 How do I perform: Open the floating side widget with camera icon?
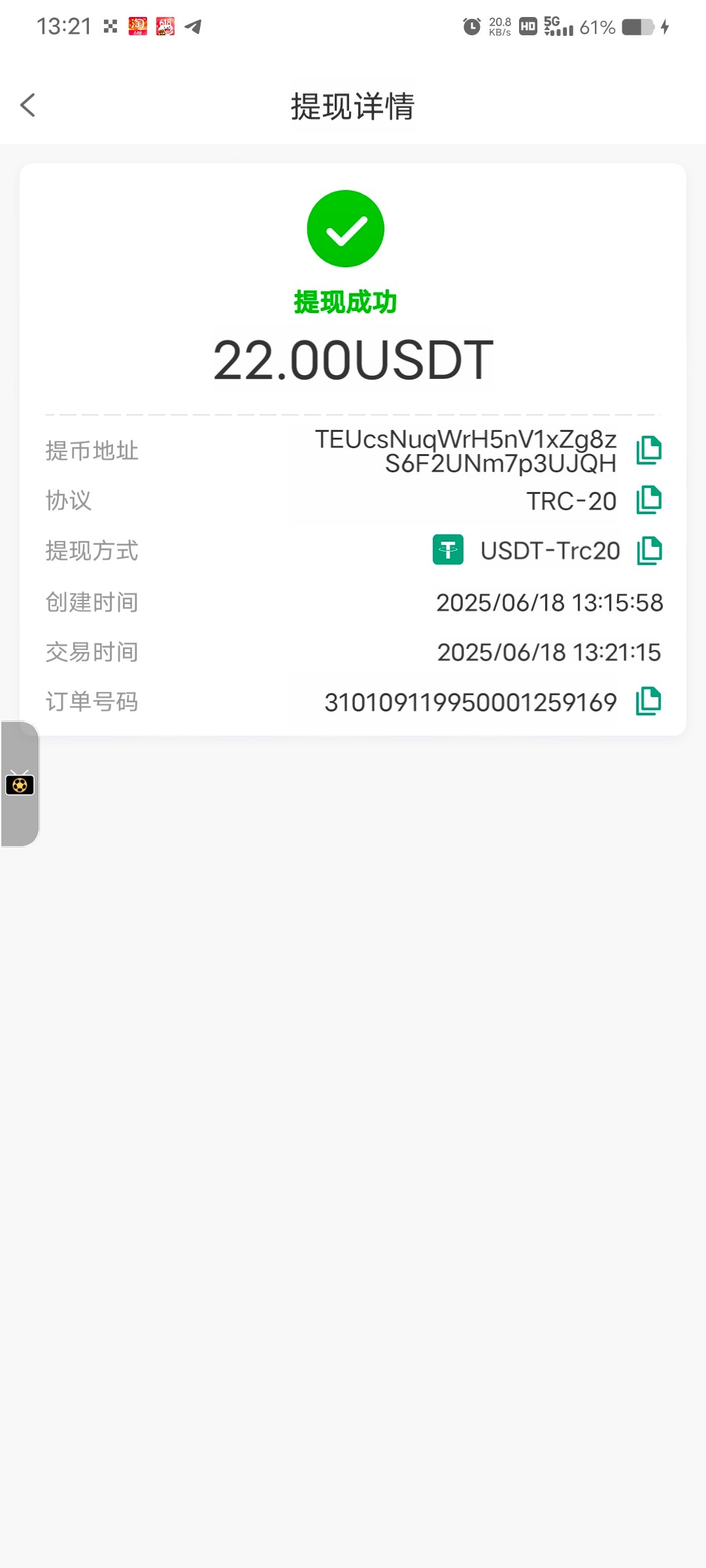20,783
